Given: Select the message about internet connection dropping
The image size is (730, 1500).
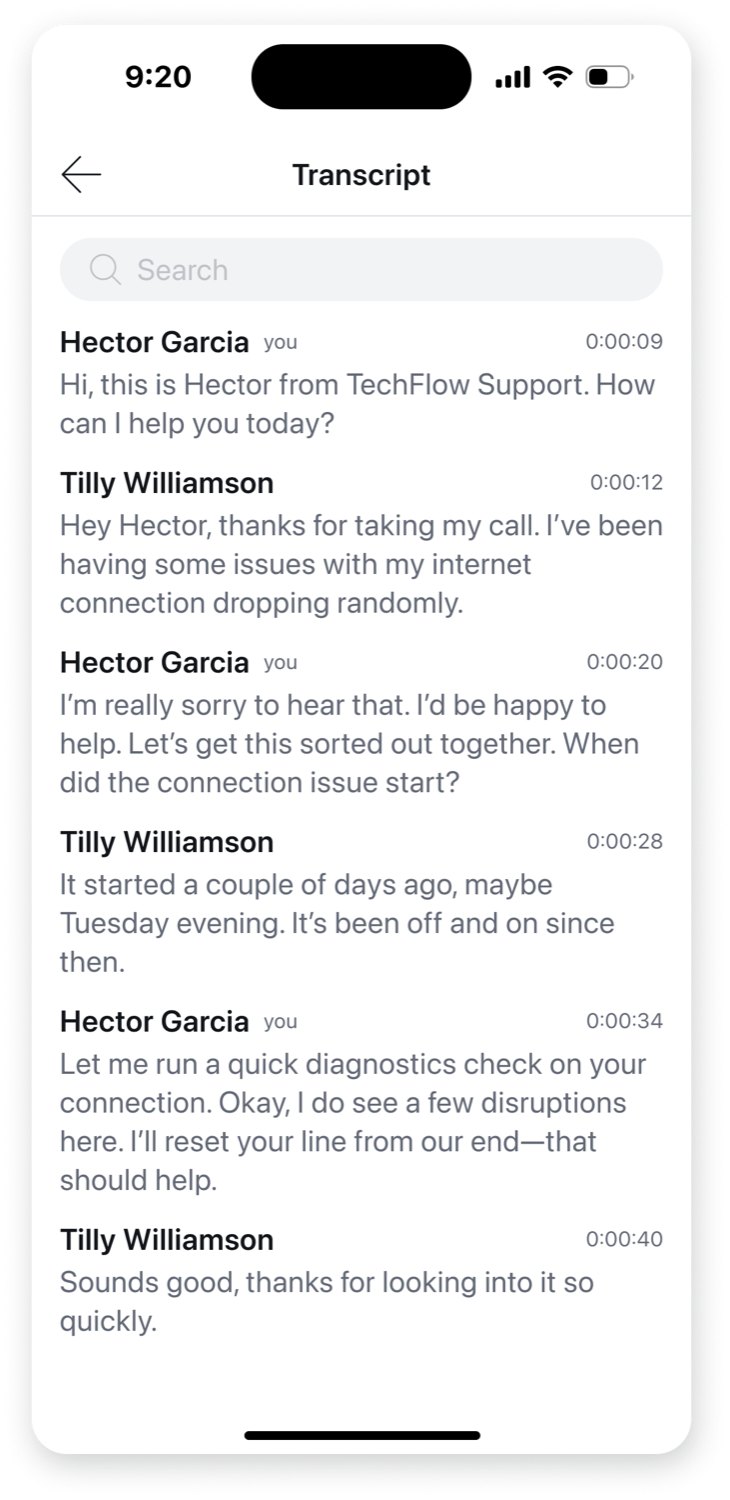Looking at the screenshot, I should [360, 563].
